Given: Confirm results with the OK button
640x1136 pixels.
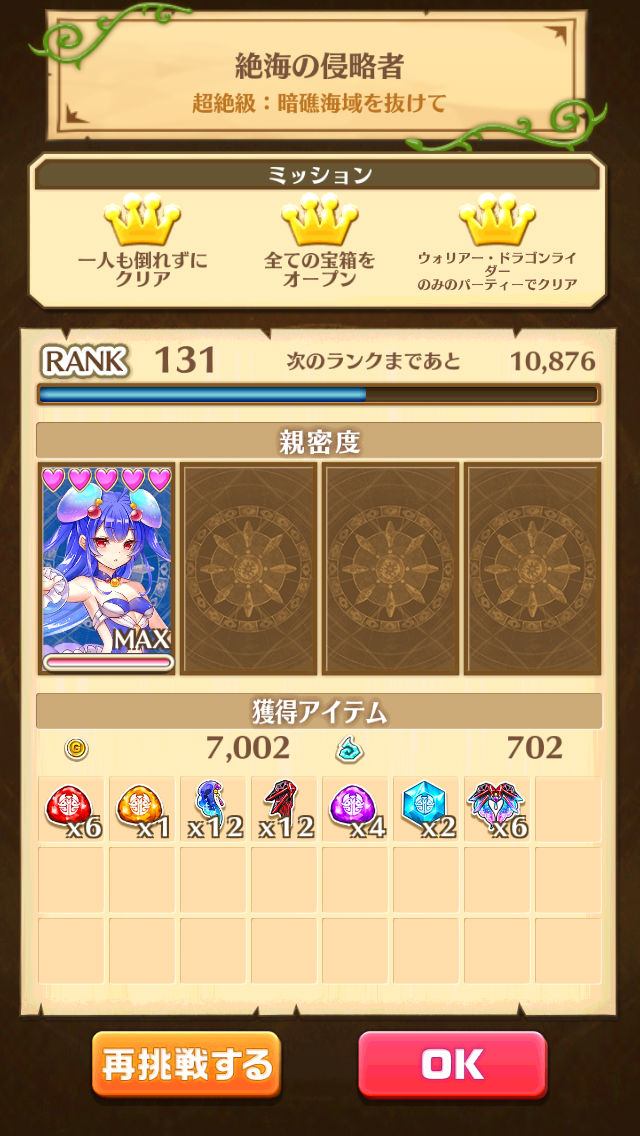Looking at the screenshot, I should pyautogui.click(x=452, y=1064).
